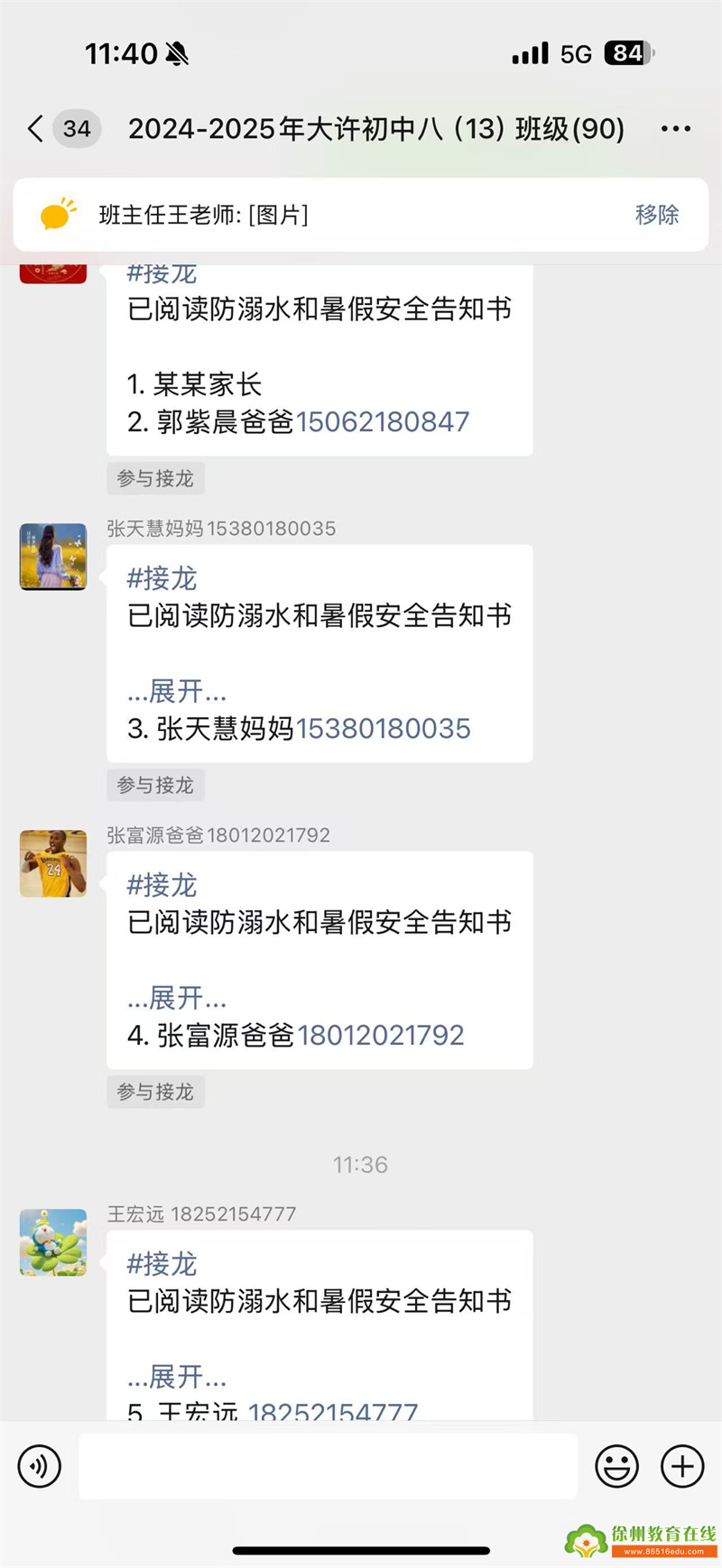Switch to voice message input
Viewport: 722px width, 1568px height.
pos(39,1466)
